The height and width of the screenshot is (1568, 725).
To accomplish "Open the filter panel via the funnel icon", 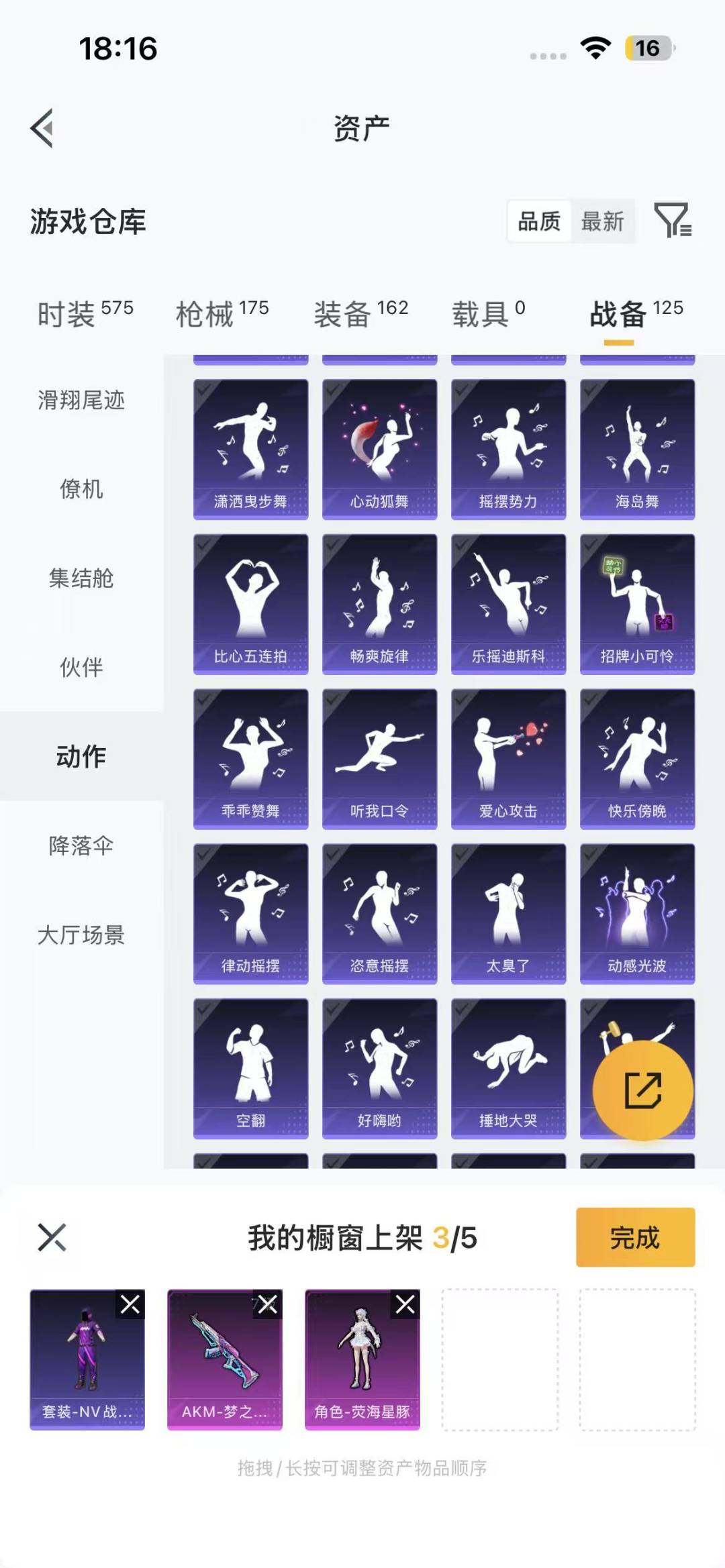I will [675, 222].
